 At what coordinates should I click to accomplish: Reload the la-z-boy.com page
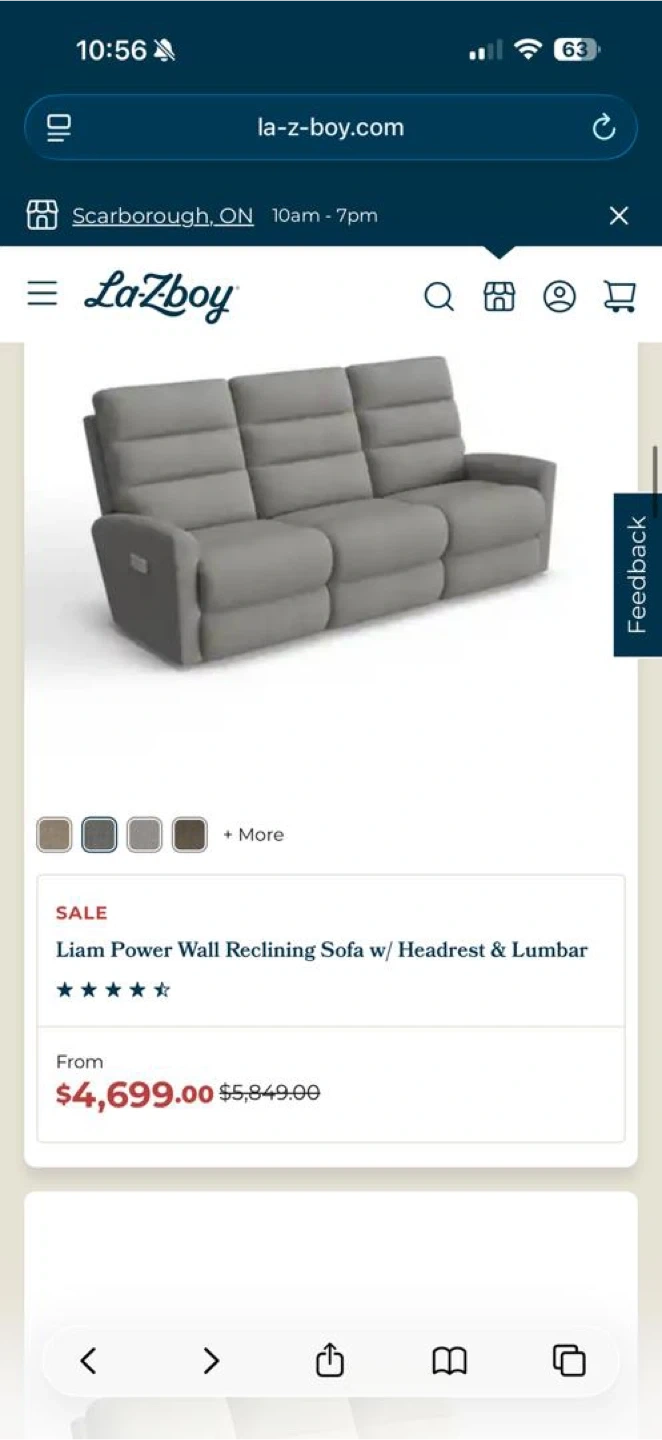(x=603, y=127)
